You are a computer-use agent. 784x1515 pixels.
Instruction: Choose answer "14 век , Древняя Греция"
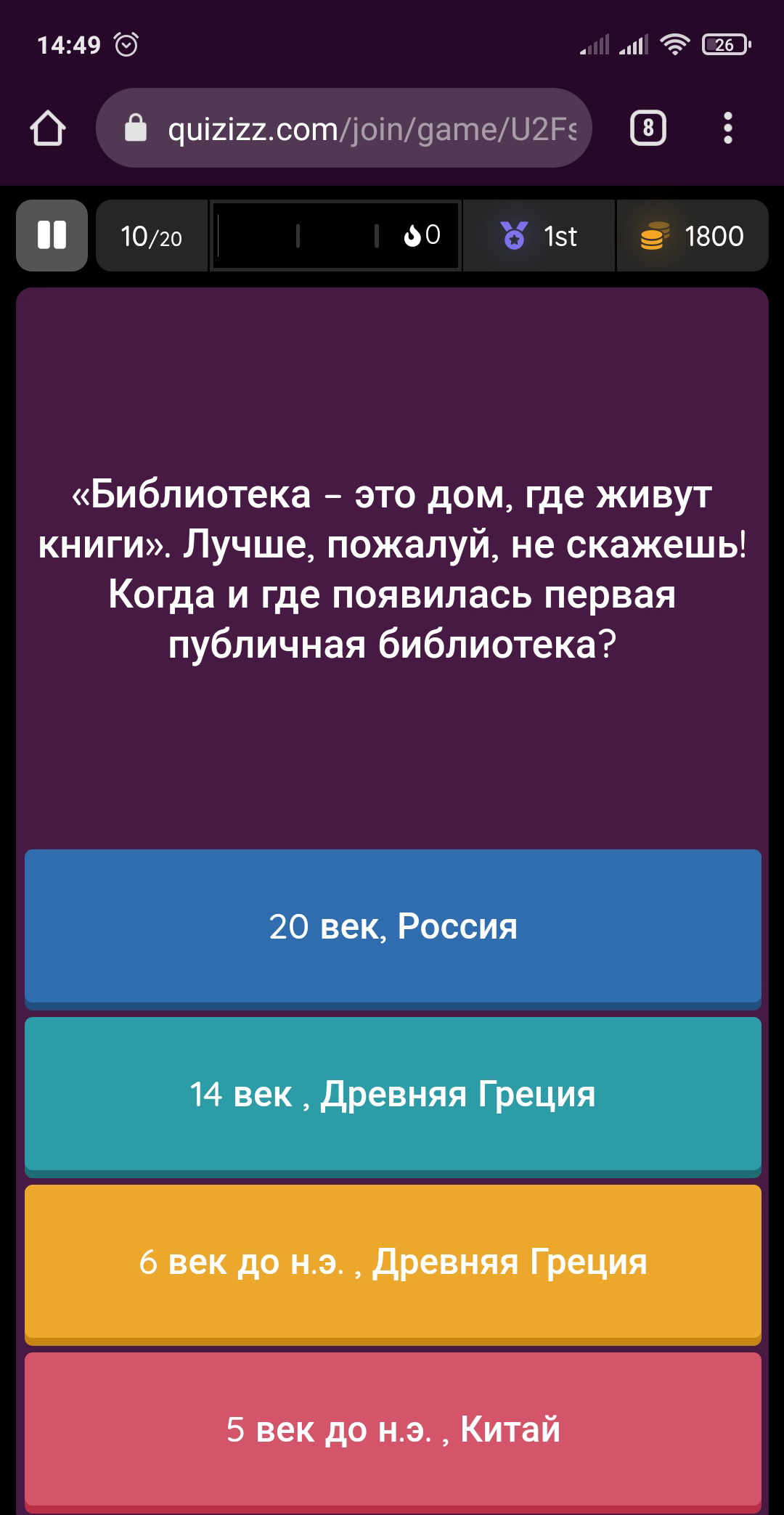(393, 1095)
